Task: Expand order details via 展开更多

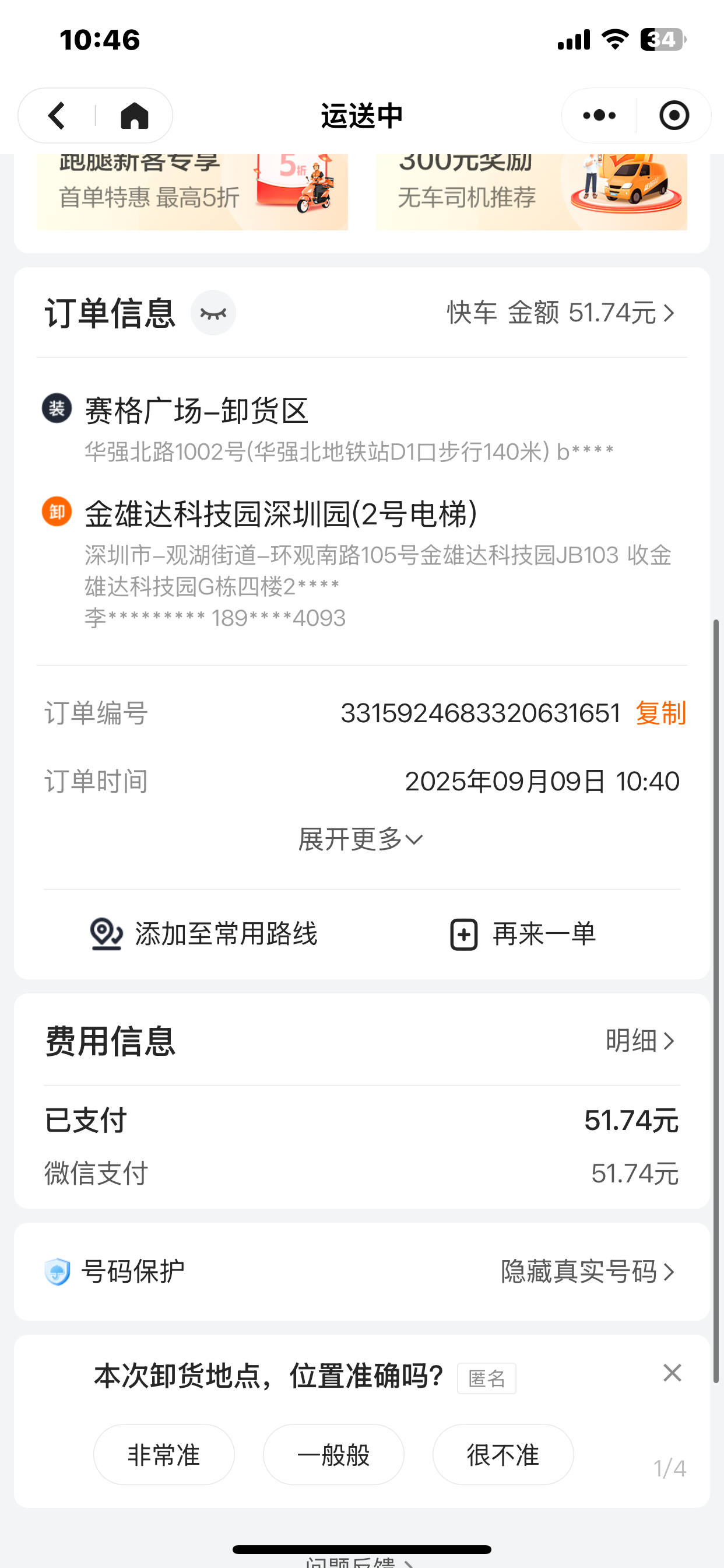Action: [361, 839]
